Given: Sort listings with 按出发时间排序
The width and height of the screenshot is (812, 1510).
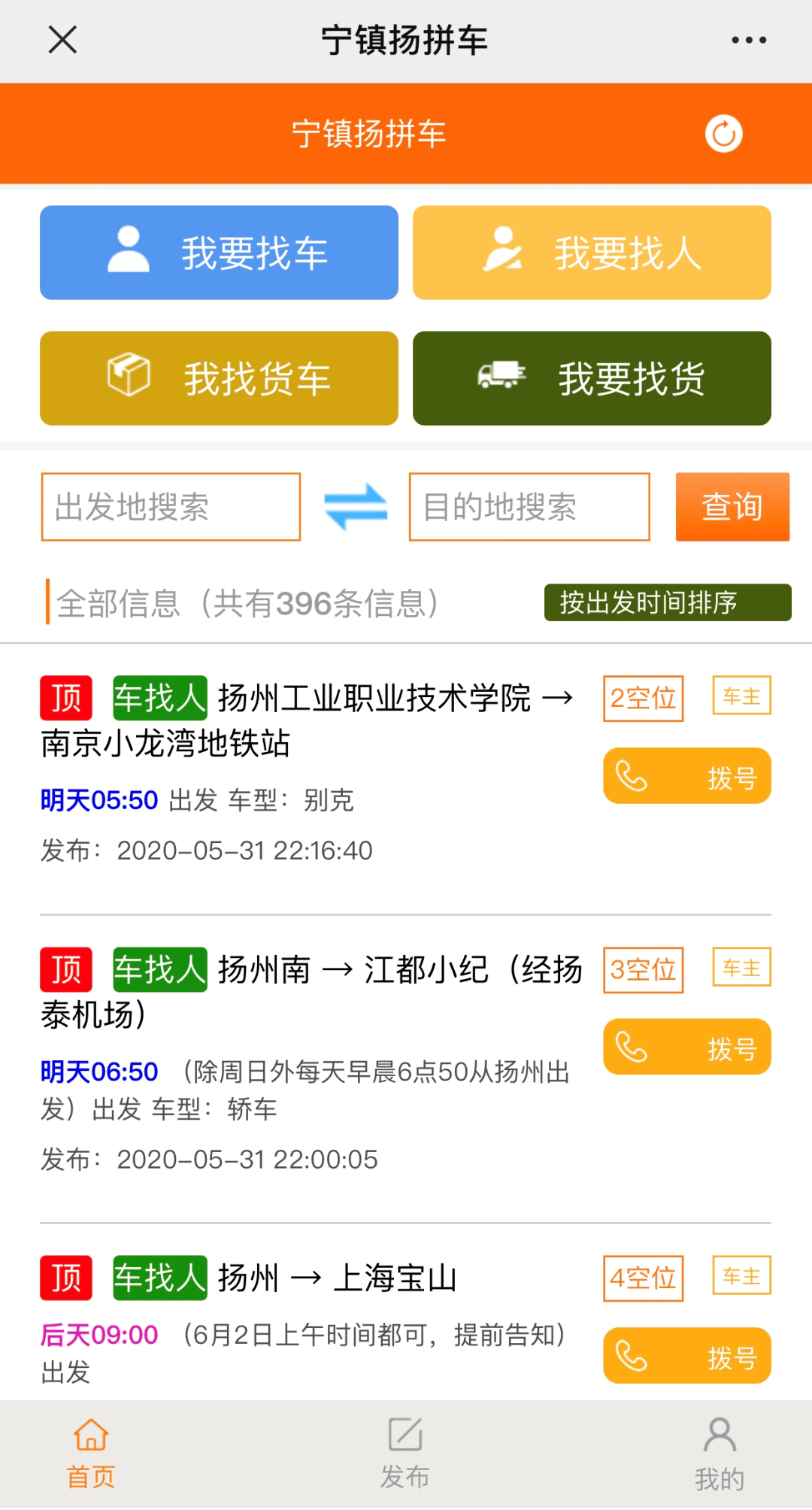Looking at the screenshot, I should point(667,602).
